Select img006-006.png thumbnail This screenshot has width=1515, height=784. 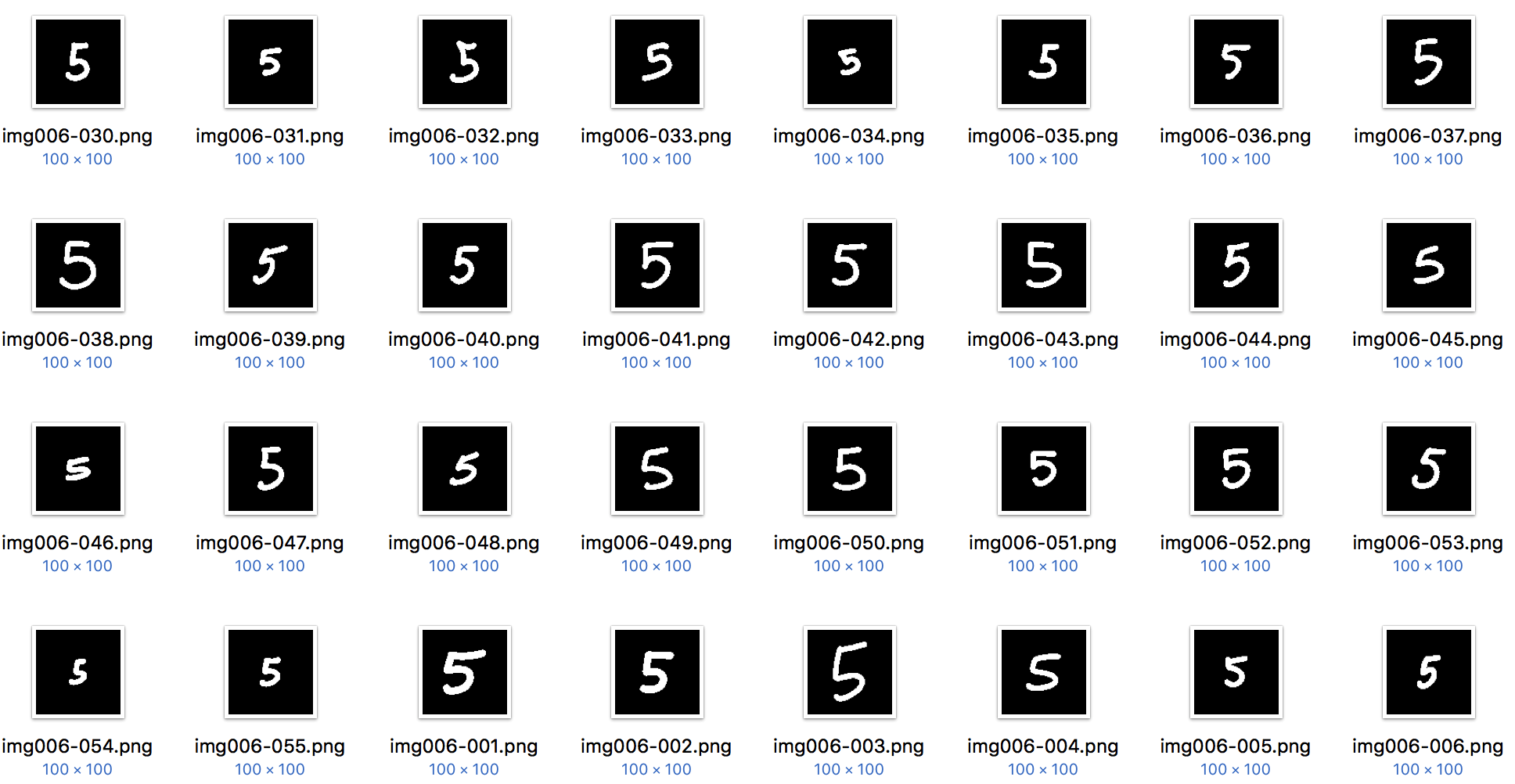[x=1429, y=672]
